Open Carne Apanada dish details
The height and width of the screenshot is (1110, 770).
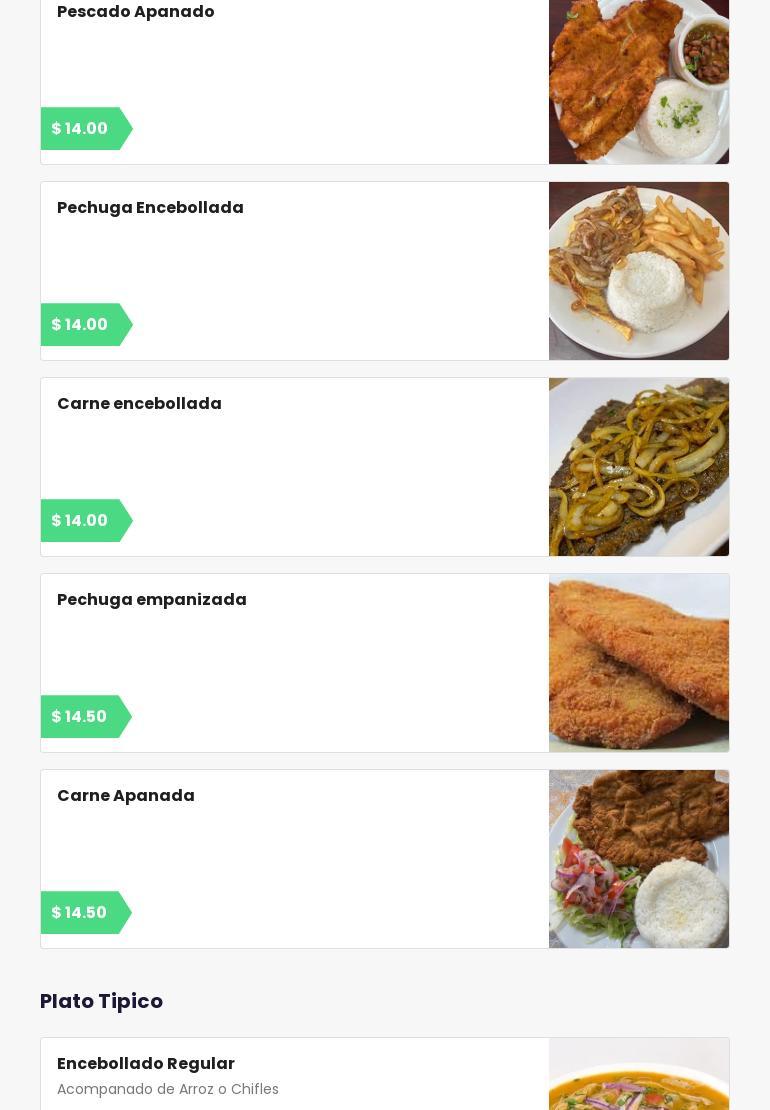(x=295, y=858)
